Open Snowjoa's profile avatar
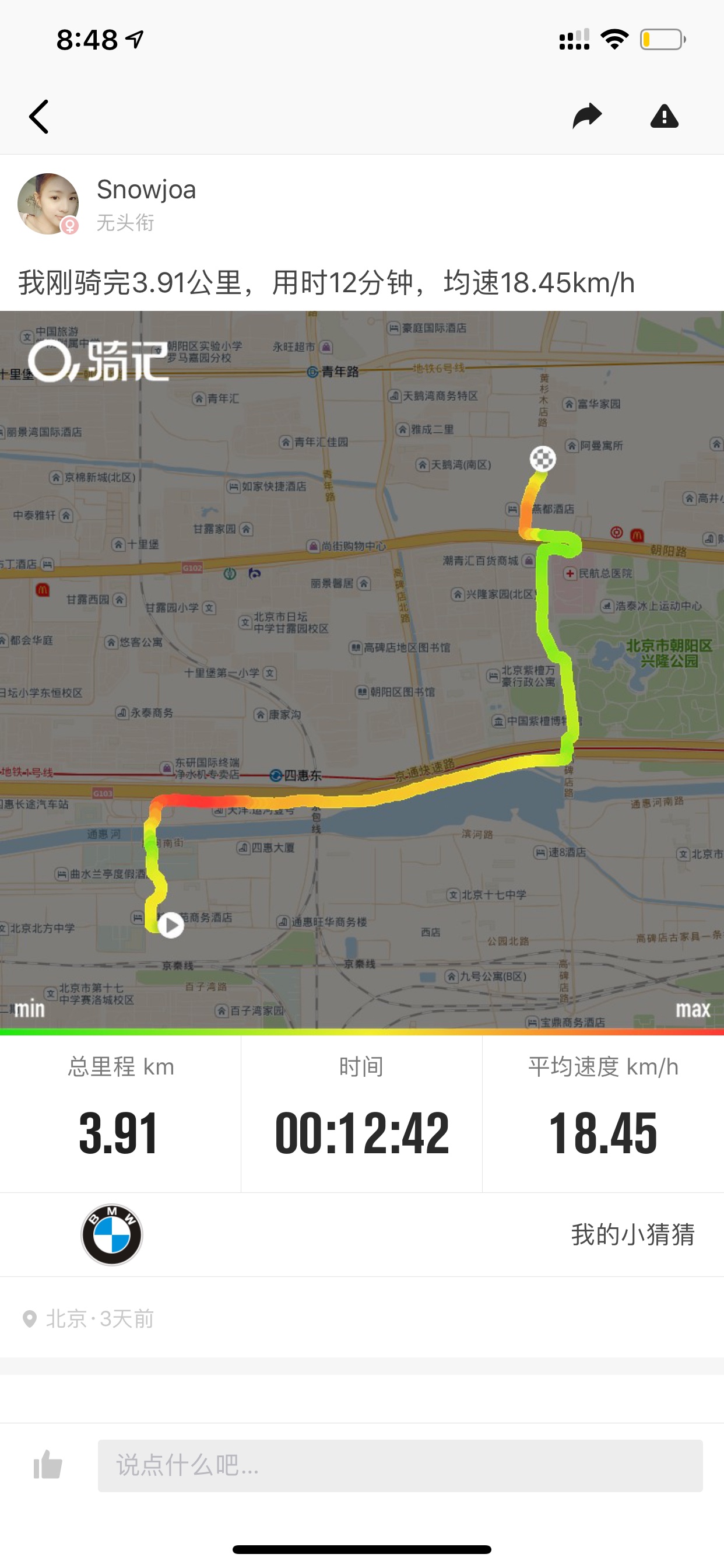This screenshot has width=724, height=1568. coord(48,205)
